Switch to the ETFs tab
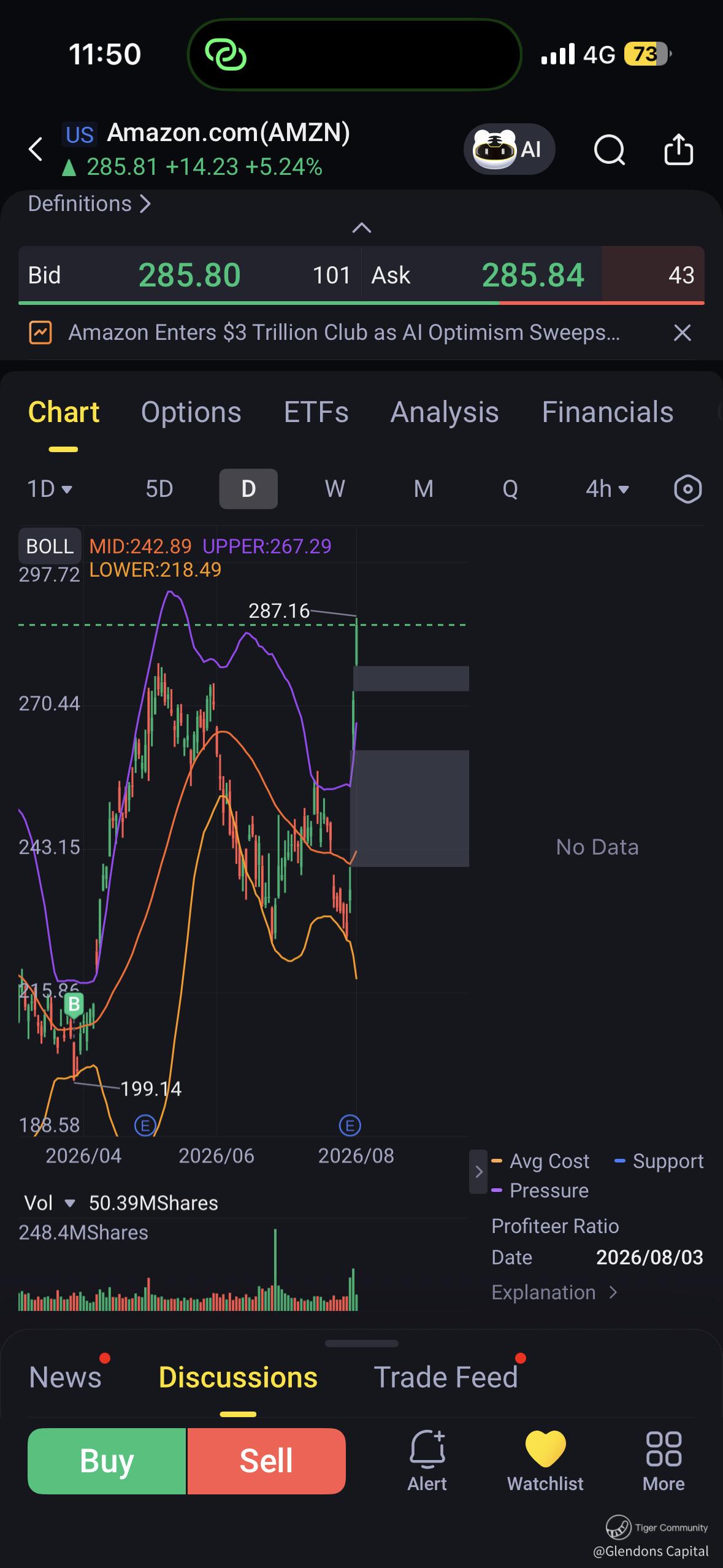Image resolution: width=723 pixels, height=1568 pixels. tap(316, 412)
